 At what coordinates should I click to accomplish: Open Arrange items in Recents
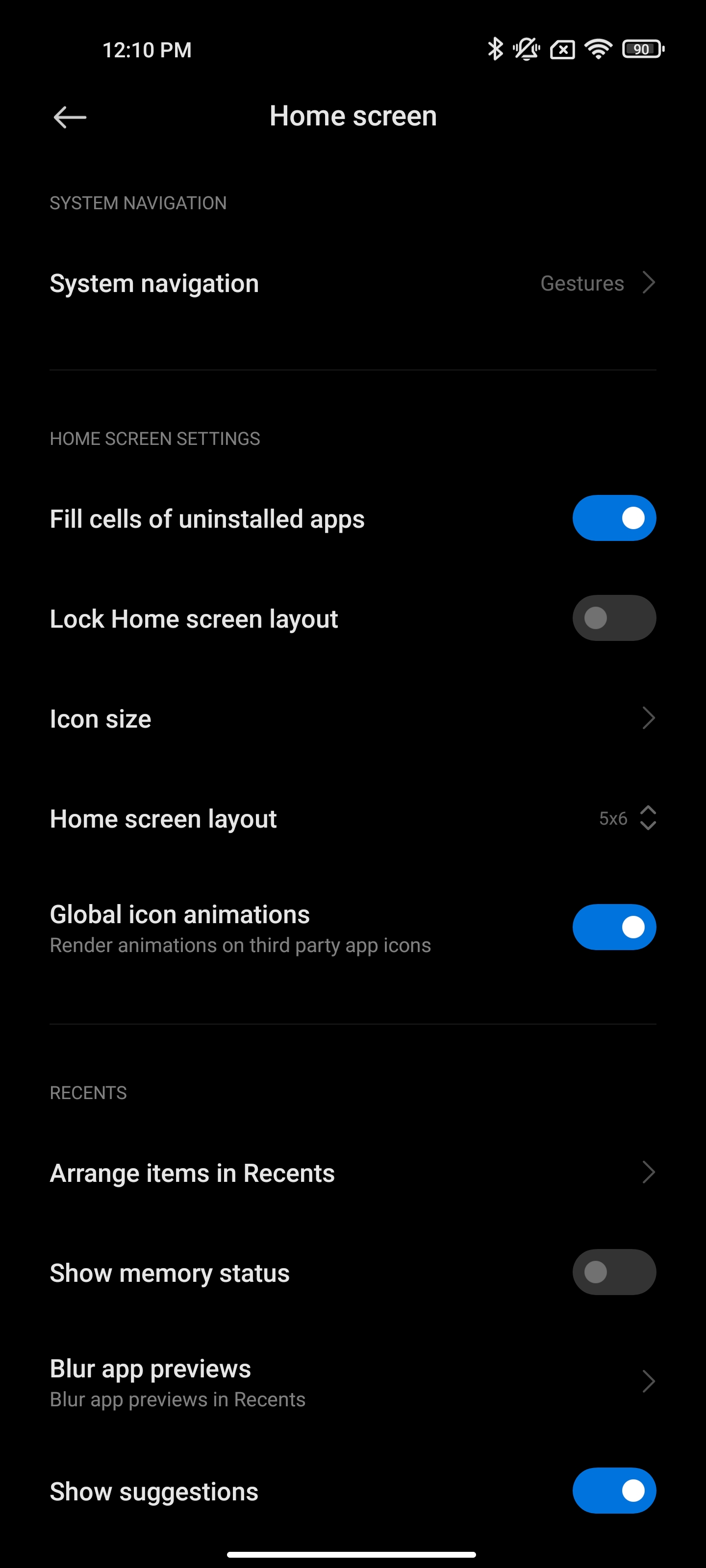coord(352,1173)
